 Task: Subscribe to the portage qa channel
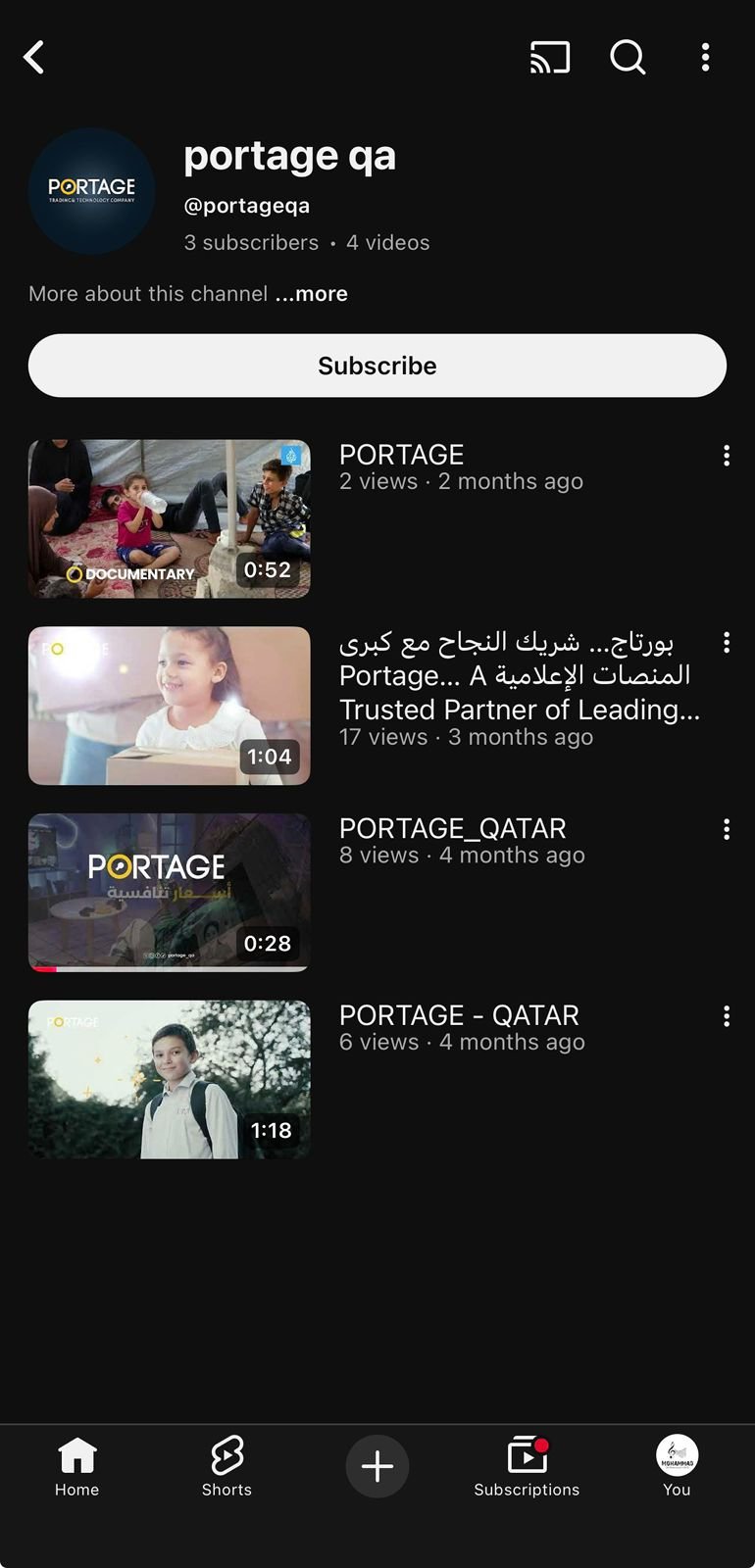pyautogui.click(x=377, y=366)
